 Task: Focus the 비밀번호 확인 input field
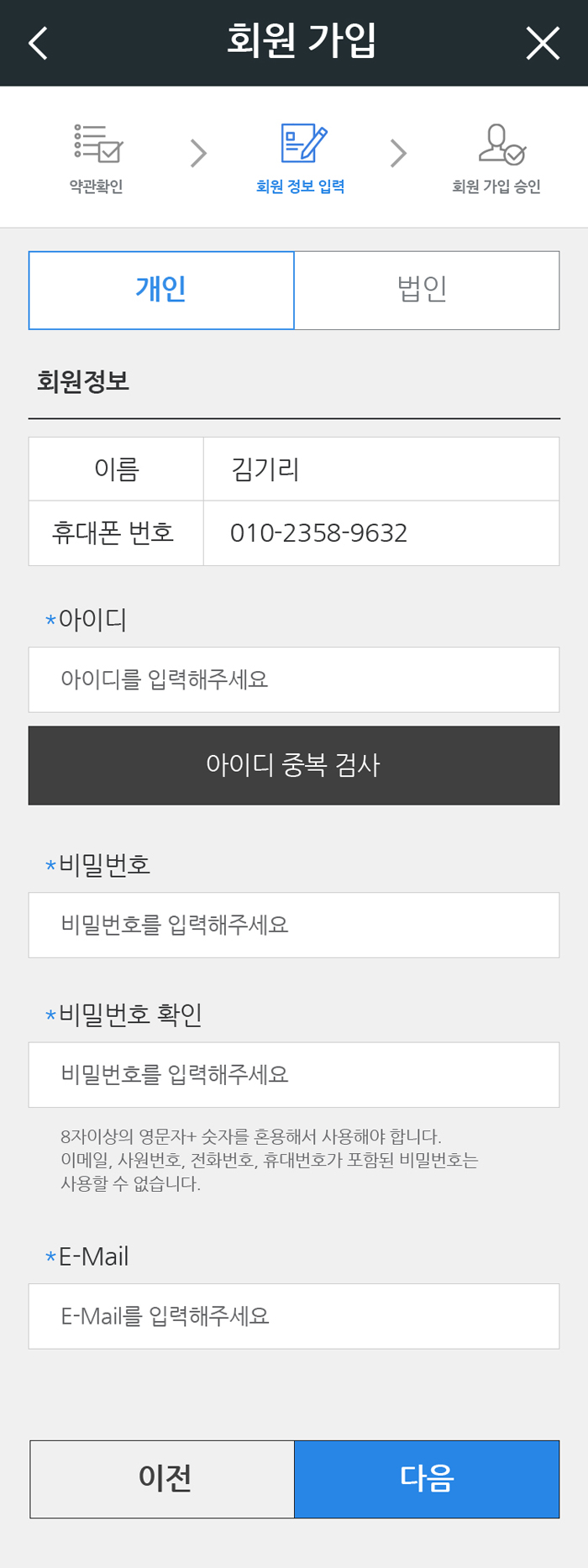[x=294, y=1074]
